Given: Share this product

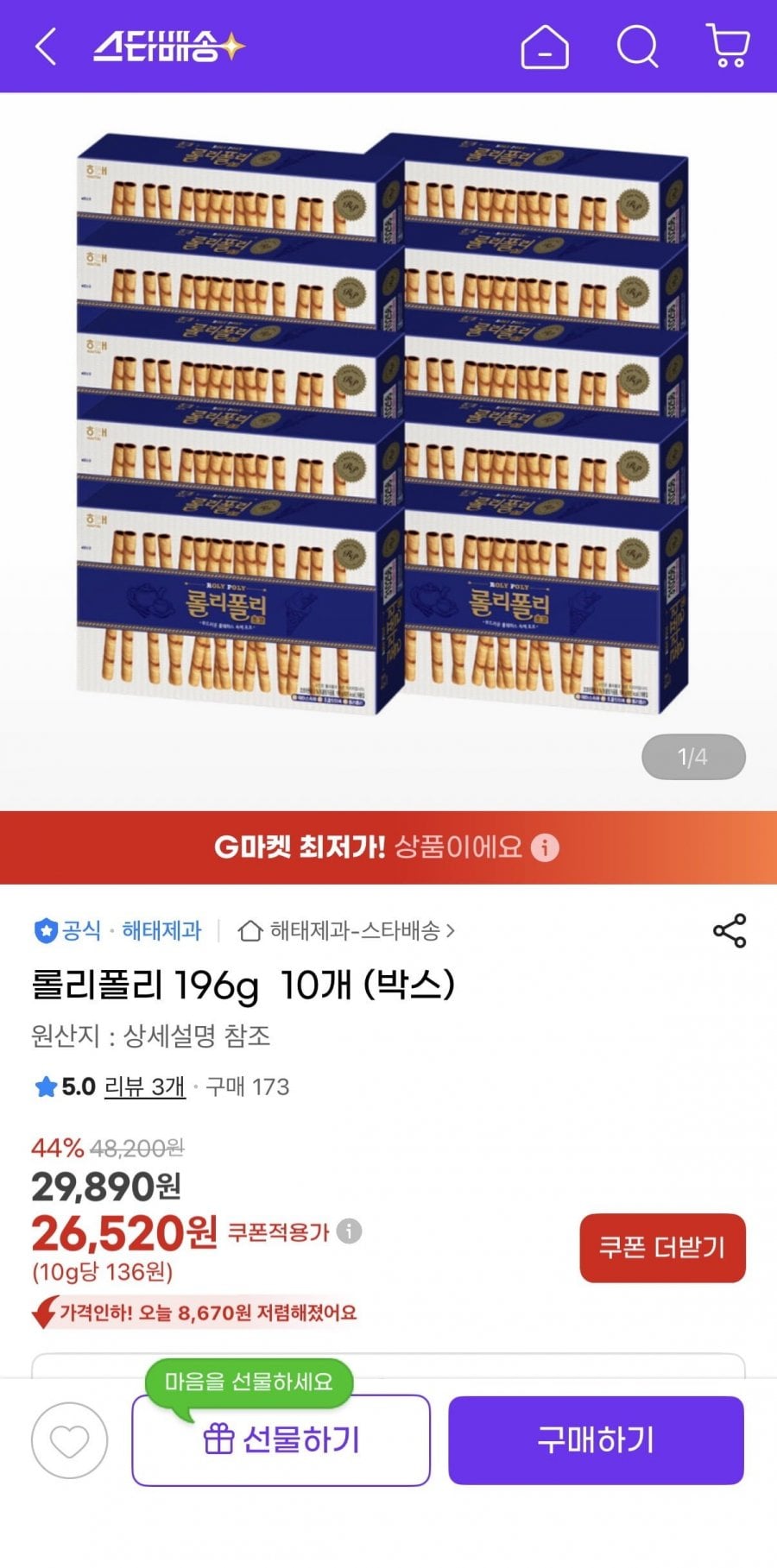Looking at the screenshot, I should coord(730,930).
